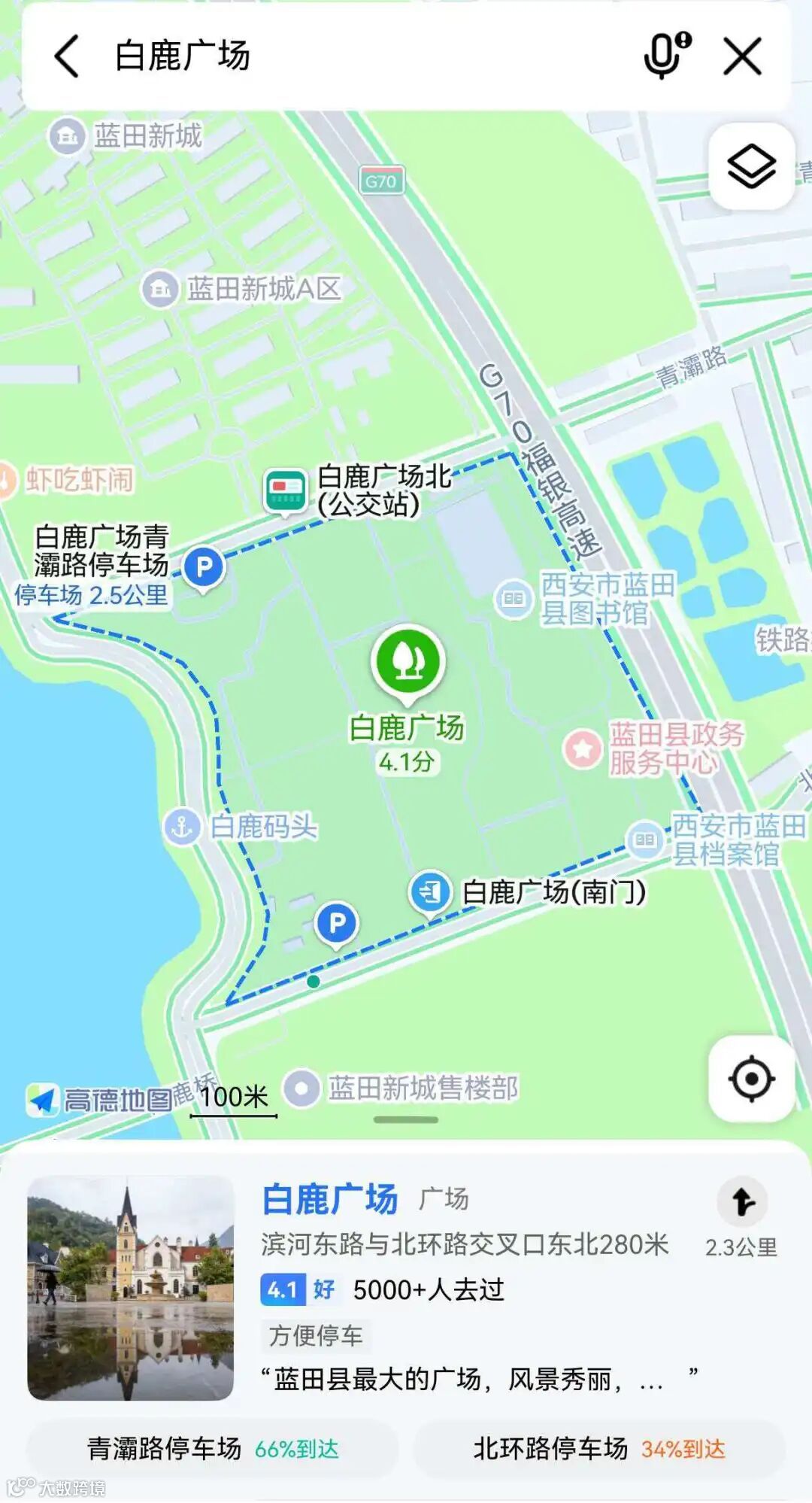
Task: Tap the 白鹿广场青灞路停车场 parking marker
Action: [204, 567]
